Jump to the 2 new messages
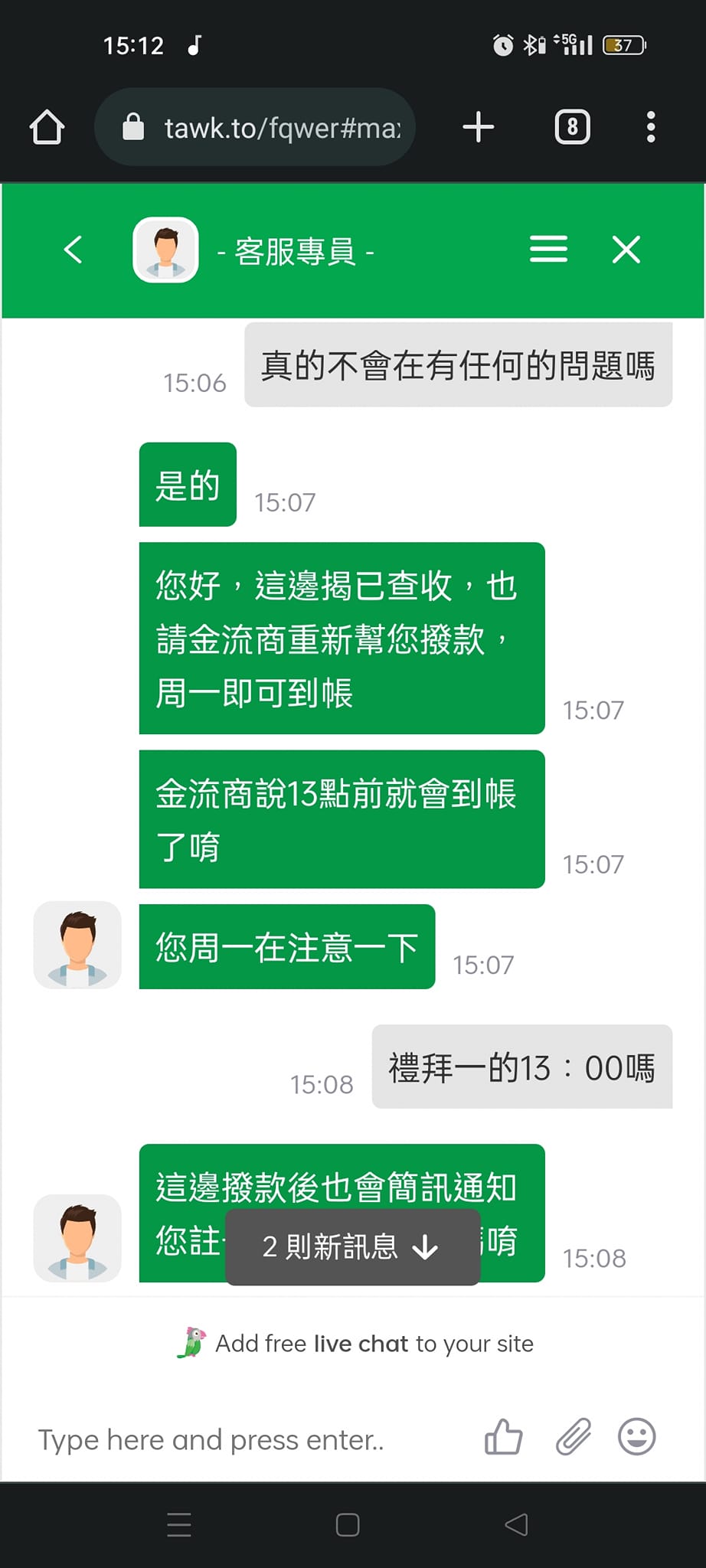This screenshot has height=1568, width=706. pos(352,1247)
